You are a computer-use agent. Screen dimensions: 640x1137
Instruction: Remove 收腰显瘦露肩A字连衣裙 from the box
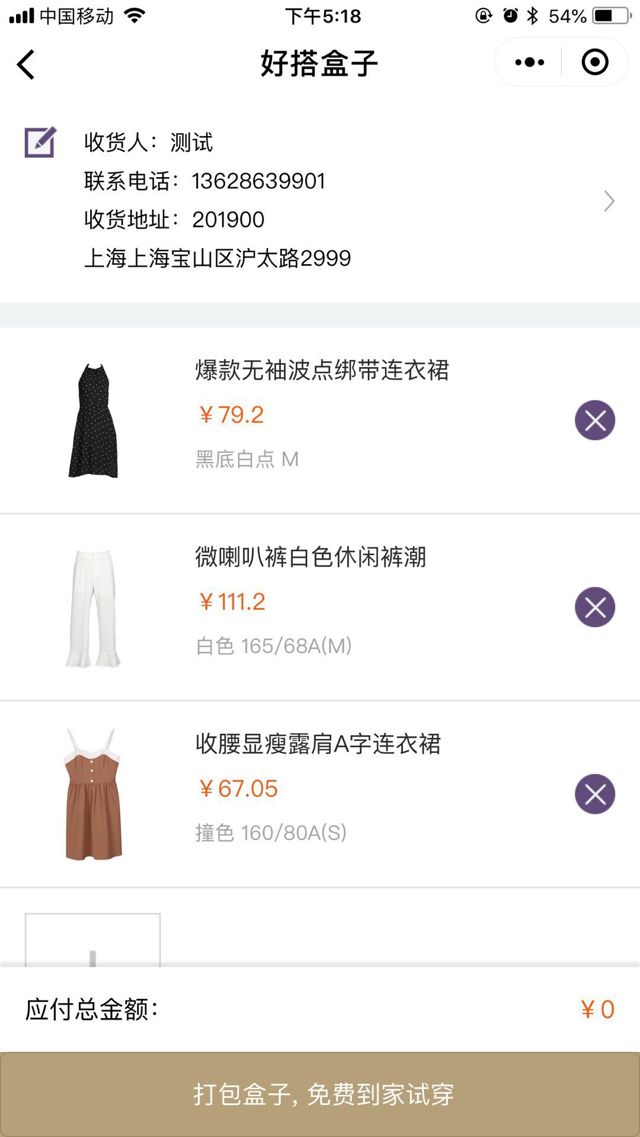[x=595, y=794]
